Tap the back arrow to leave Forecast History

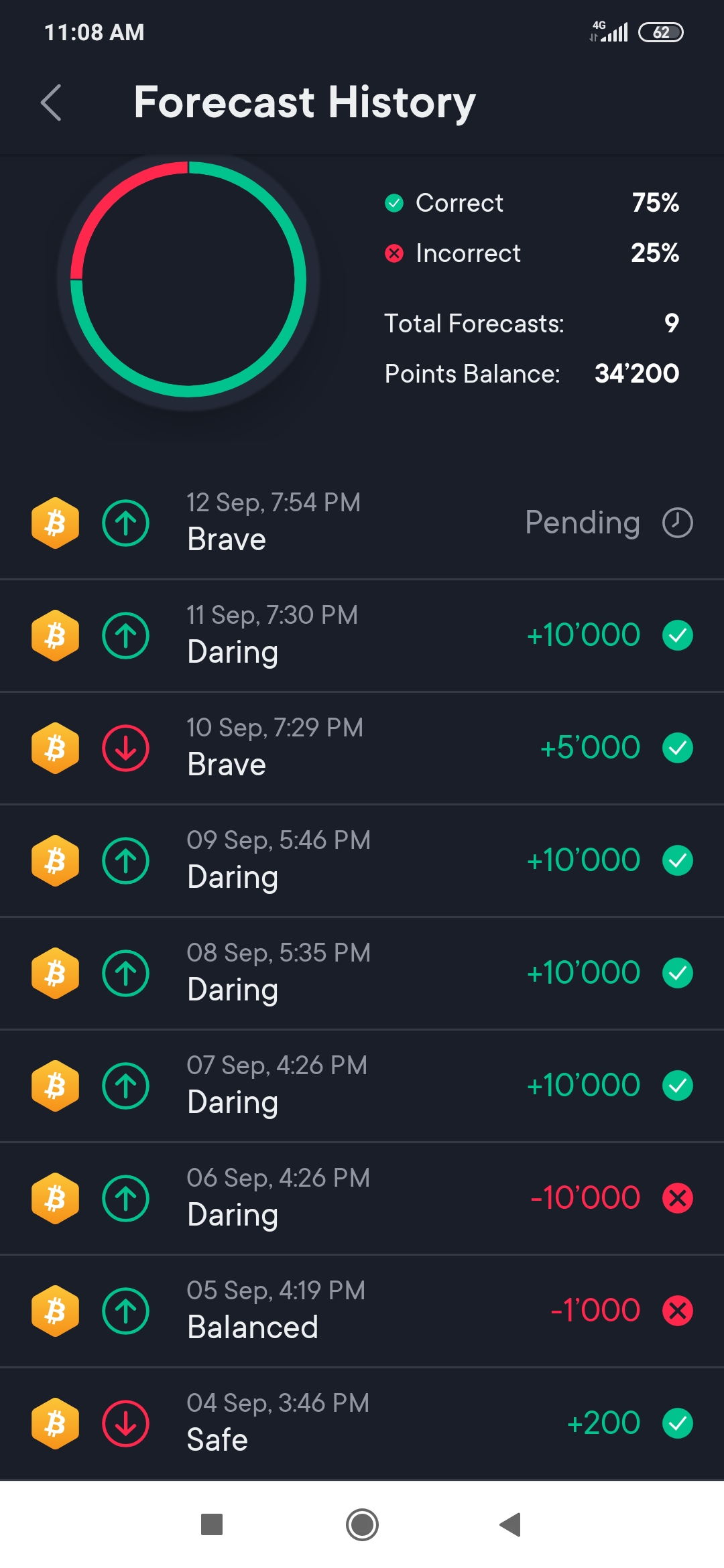click(x=52, y=103)
